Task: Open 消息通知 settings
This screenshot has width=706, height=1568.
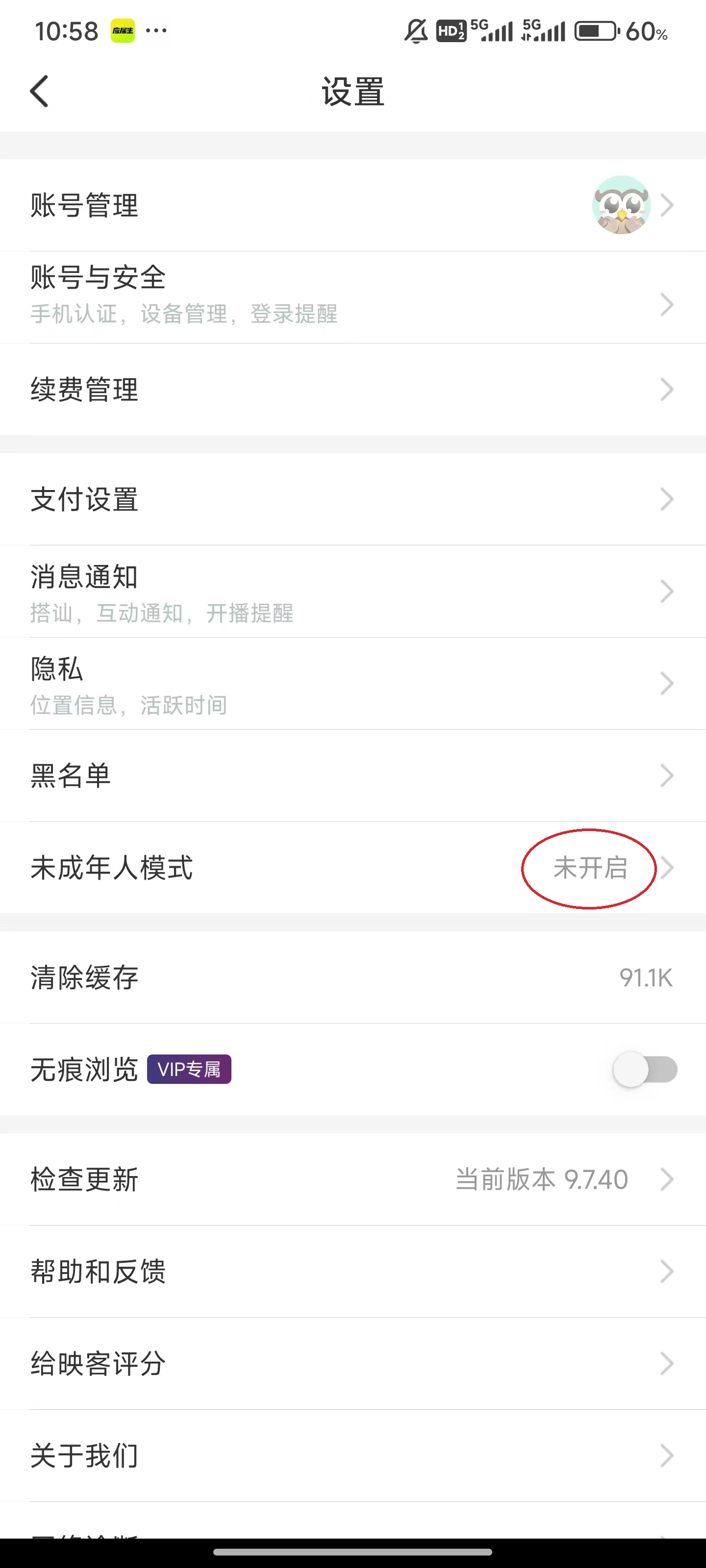Action: tap(353, 591)
